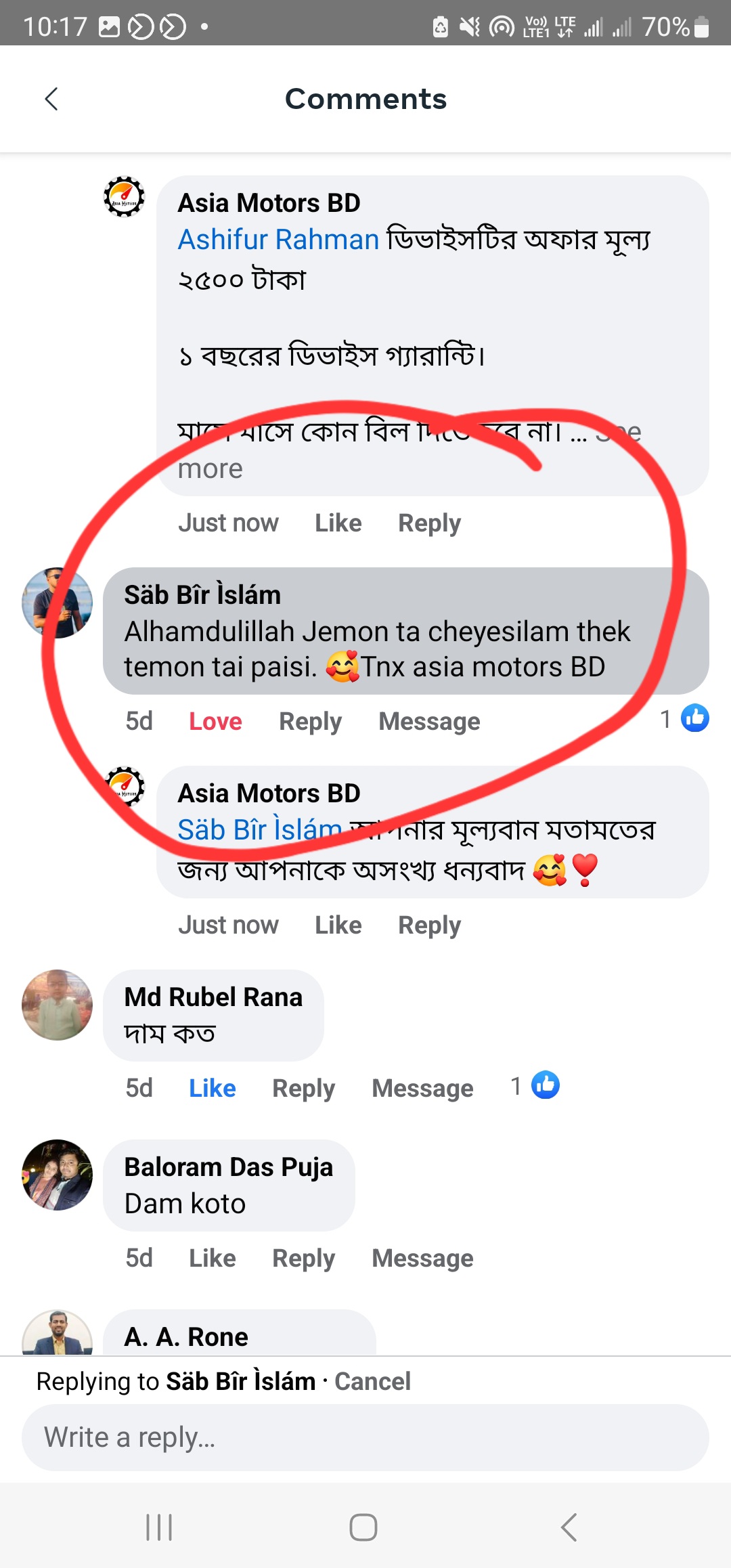Remove Love reaction on Säb Bîr Ìslám's comment

pos(215,722)
